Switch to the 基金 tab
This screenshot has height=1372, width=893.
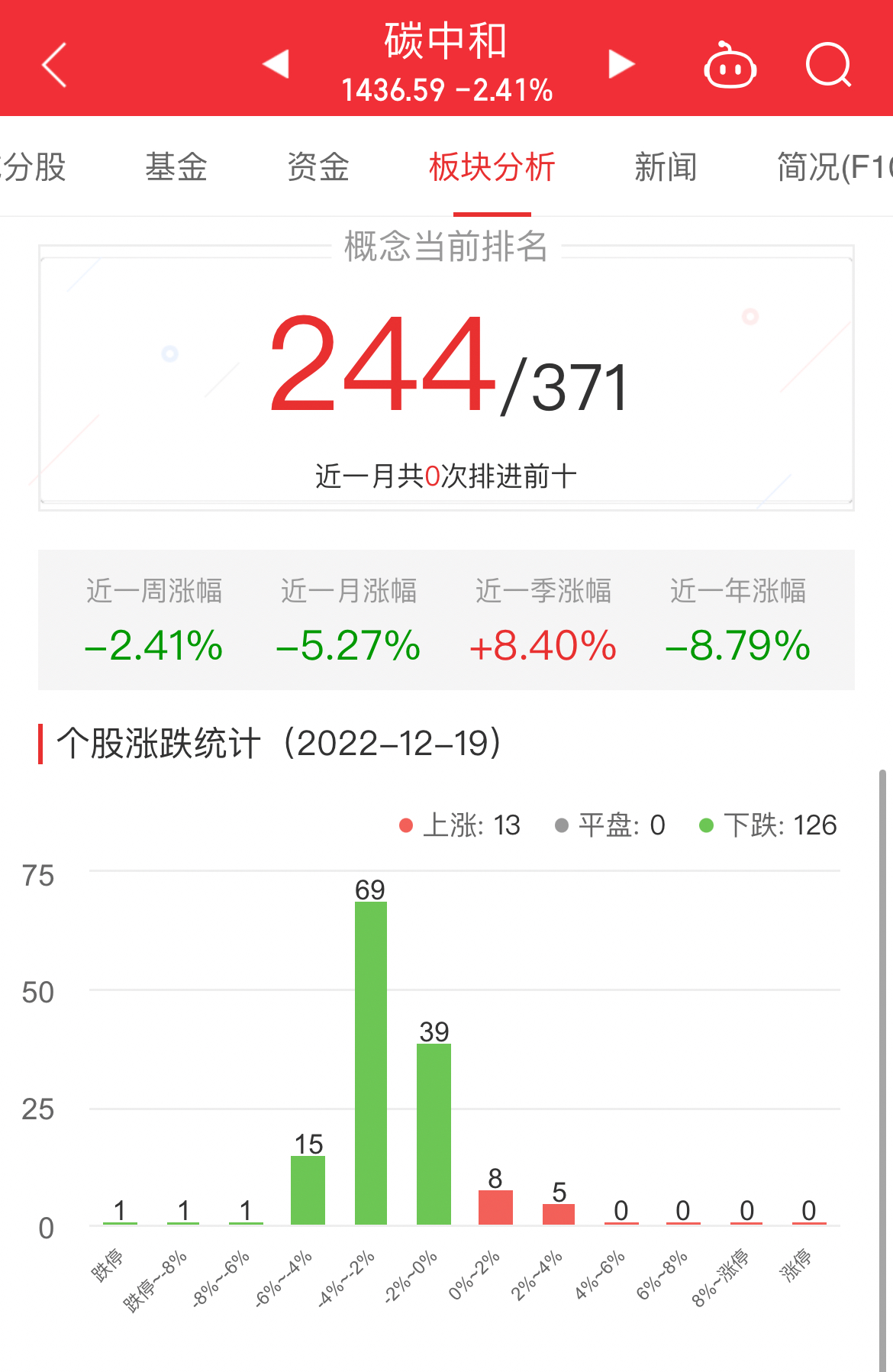point(176,167)
